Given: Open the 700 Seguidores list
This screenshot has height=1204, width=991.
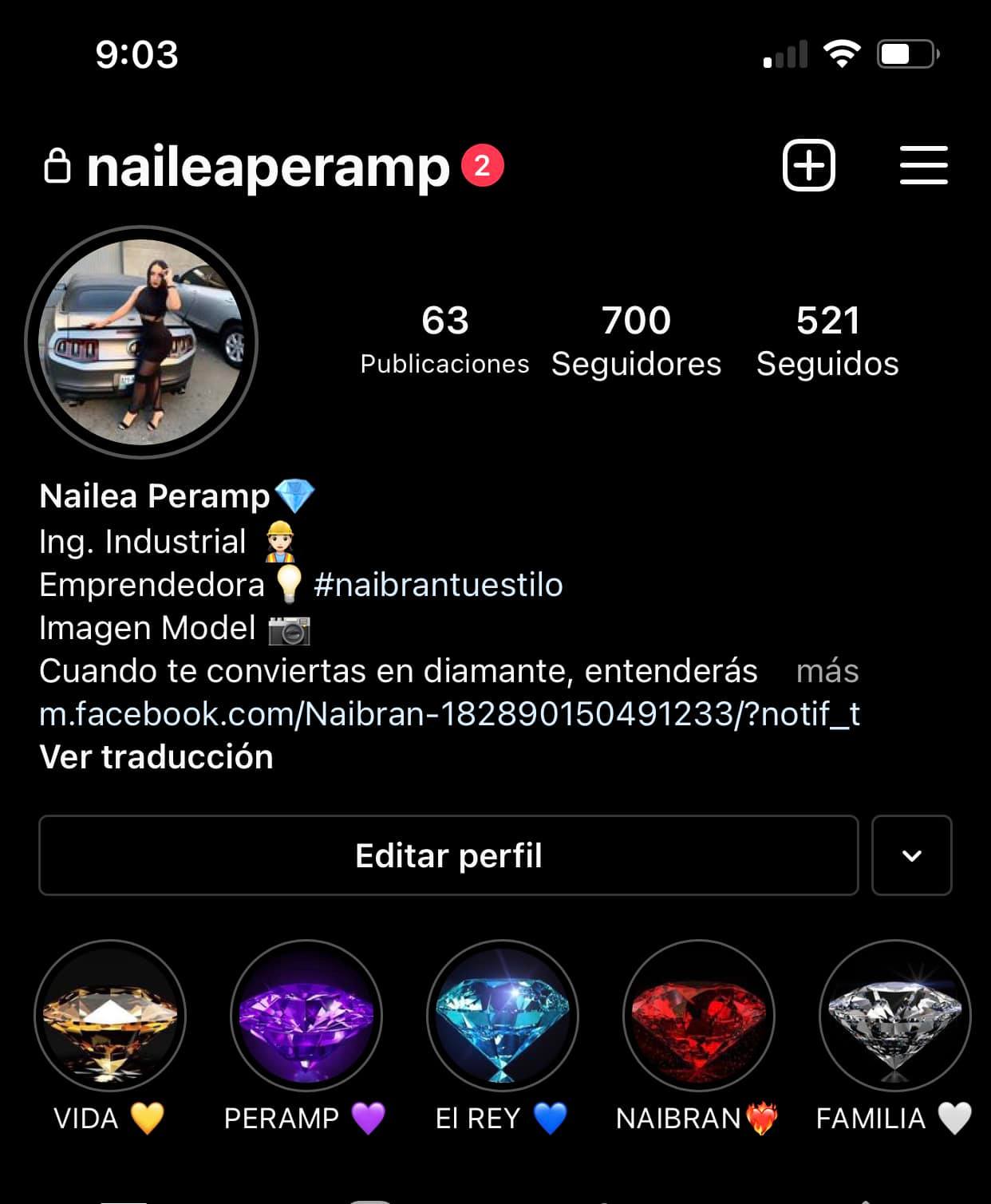Looking at the screenshot, I should tap(636, 340).
